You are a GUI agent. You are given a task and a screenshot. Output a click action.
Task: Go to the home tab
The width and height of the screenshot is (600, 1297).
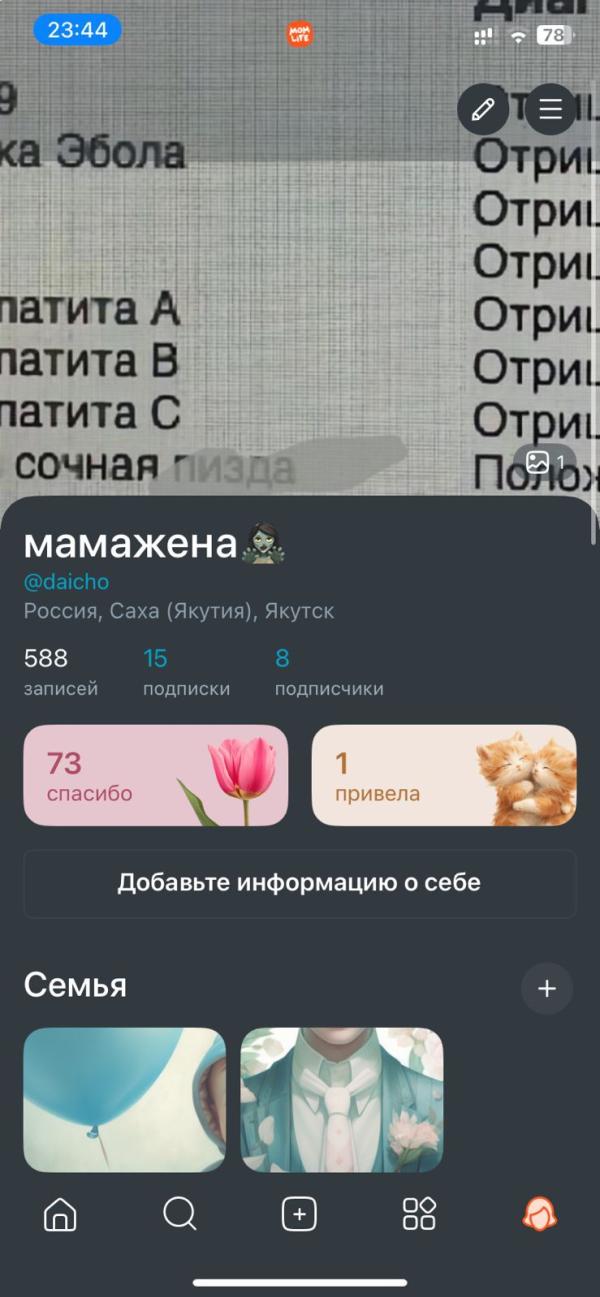[x=61, y=1215]
